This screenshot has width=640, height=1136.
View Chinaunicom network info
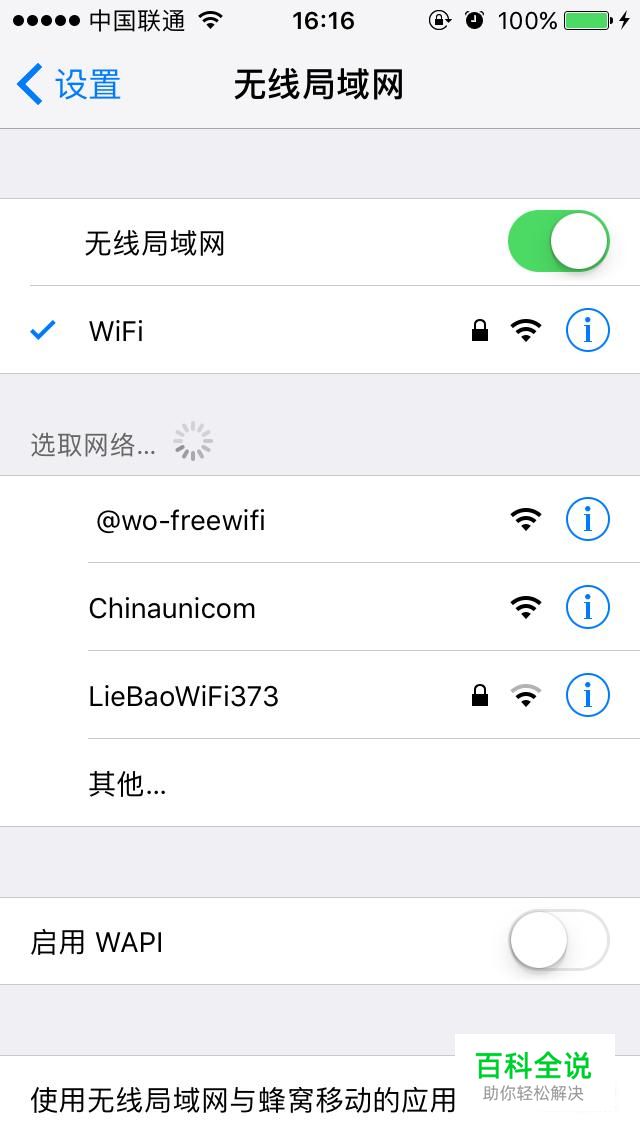[587, 607]
